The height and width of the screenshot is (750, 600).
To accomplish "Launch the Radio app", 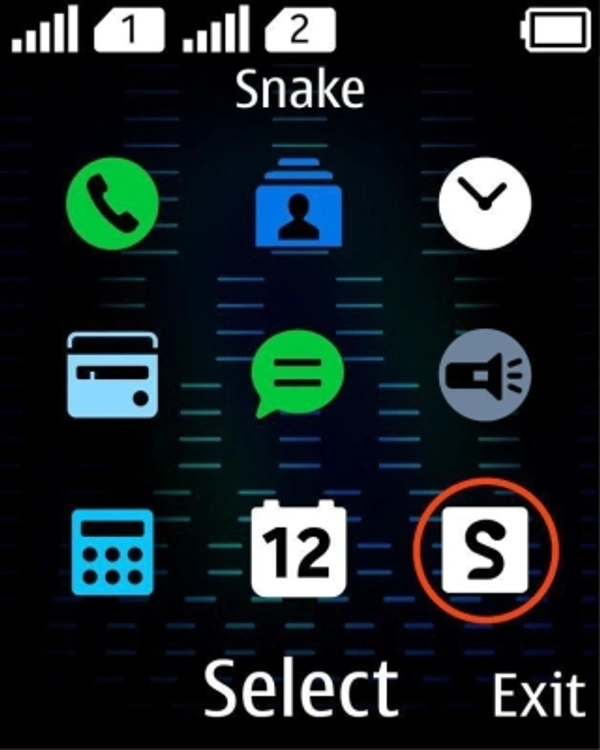I will tap(112, 375).
